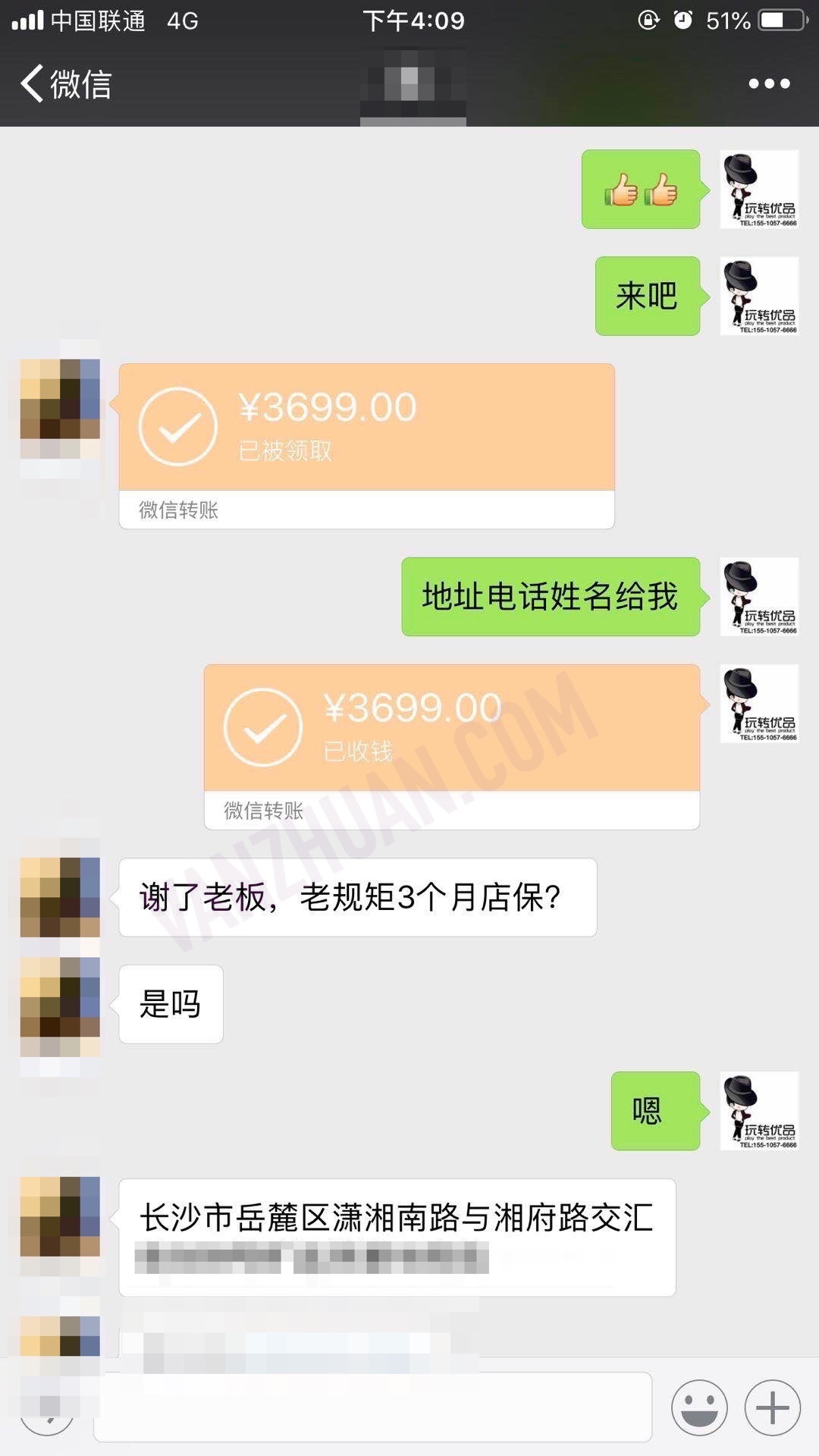Open contact avatar beside 是吗 message
The width and height of the screenshot is (819, 1456).
pos(60,1004)
